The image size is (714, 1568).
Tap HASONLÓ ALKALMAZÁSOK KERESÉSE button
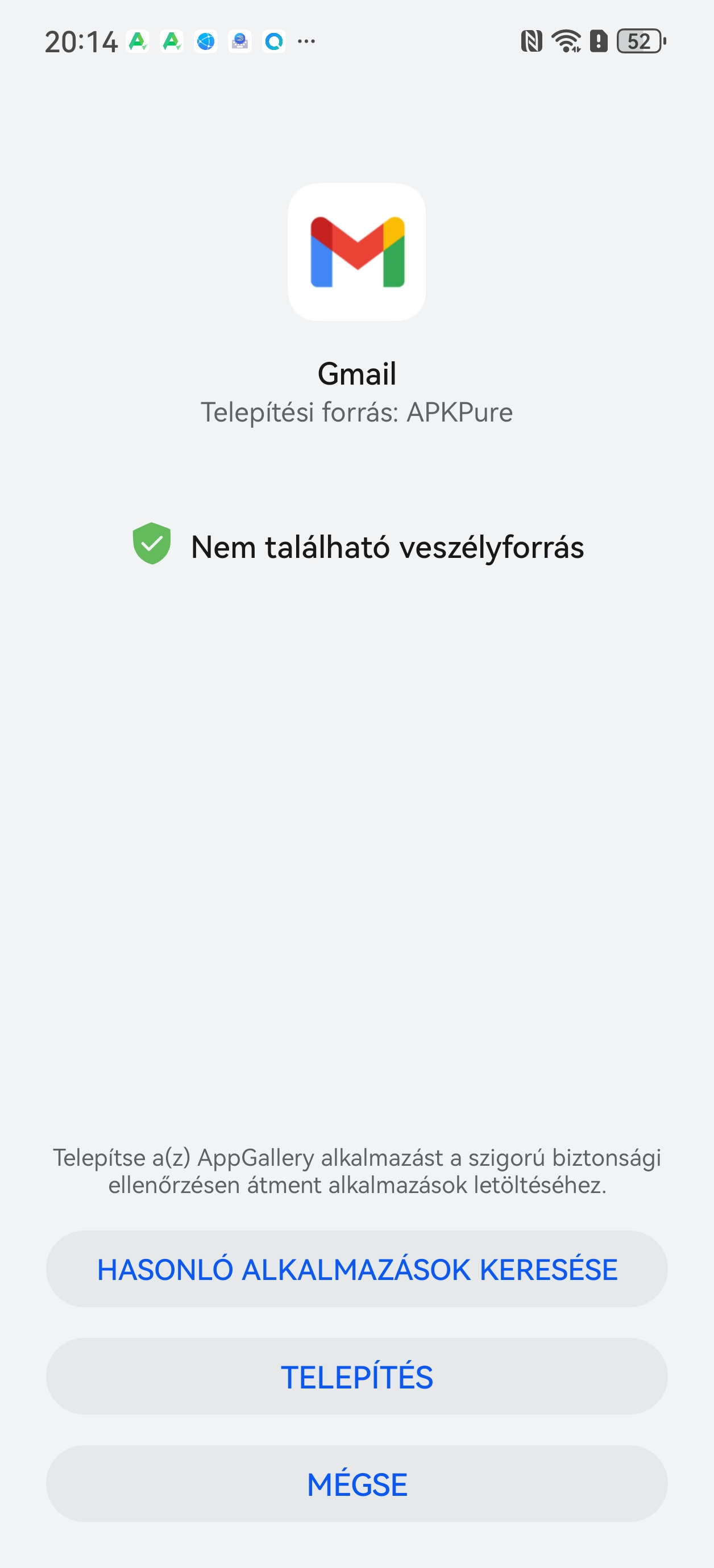click(x=357, y=1269)
